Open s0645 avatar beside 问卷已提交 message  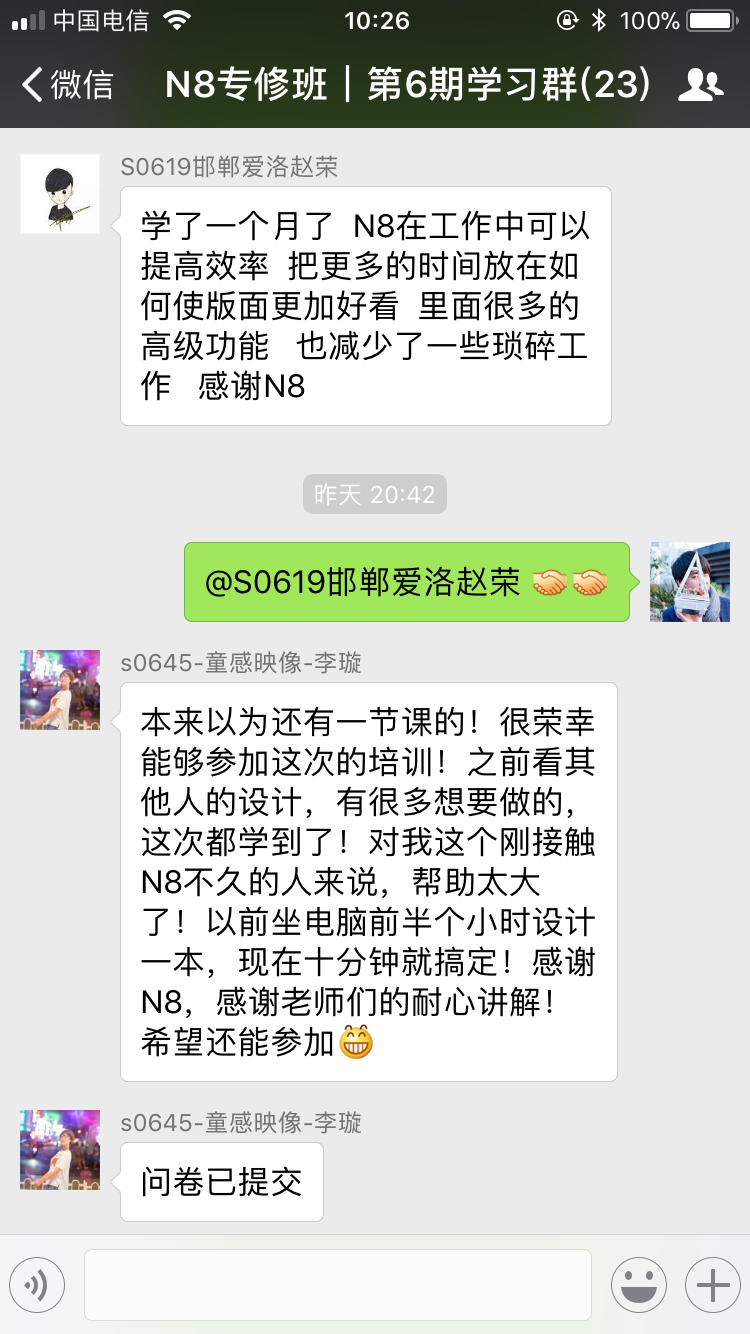[x=60, y=1150]
